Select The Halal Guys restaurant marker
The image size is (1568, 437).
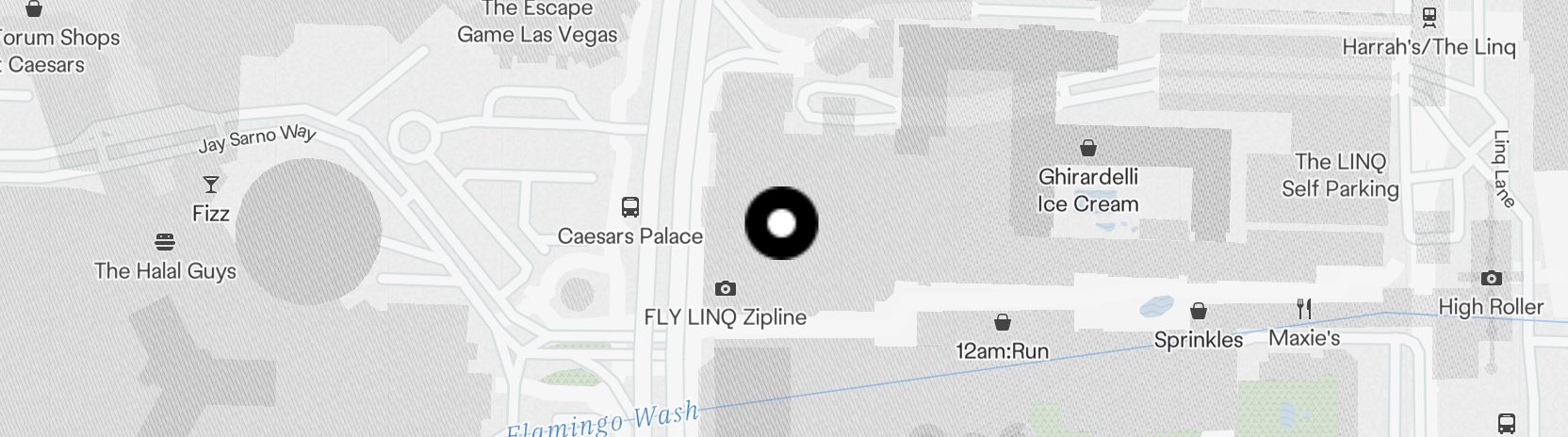[165, 242]
